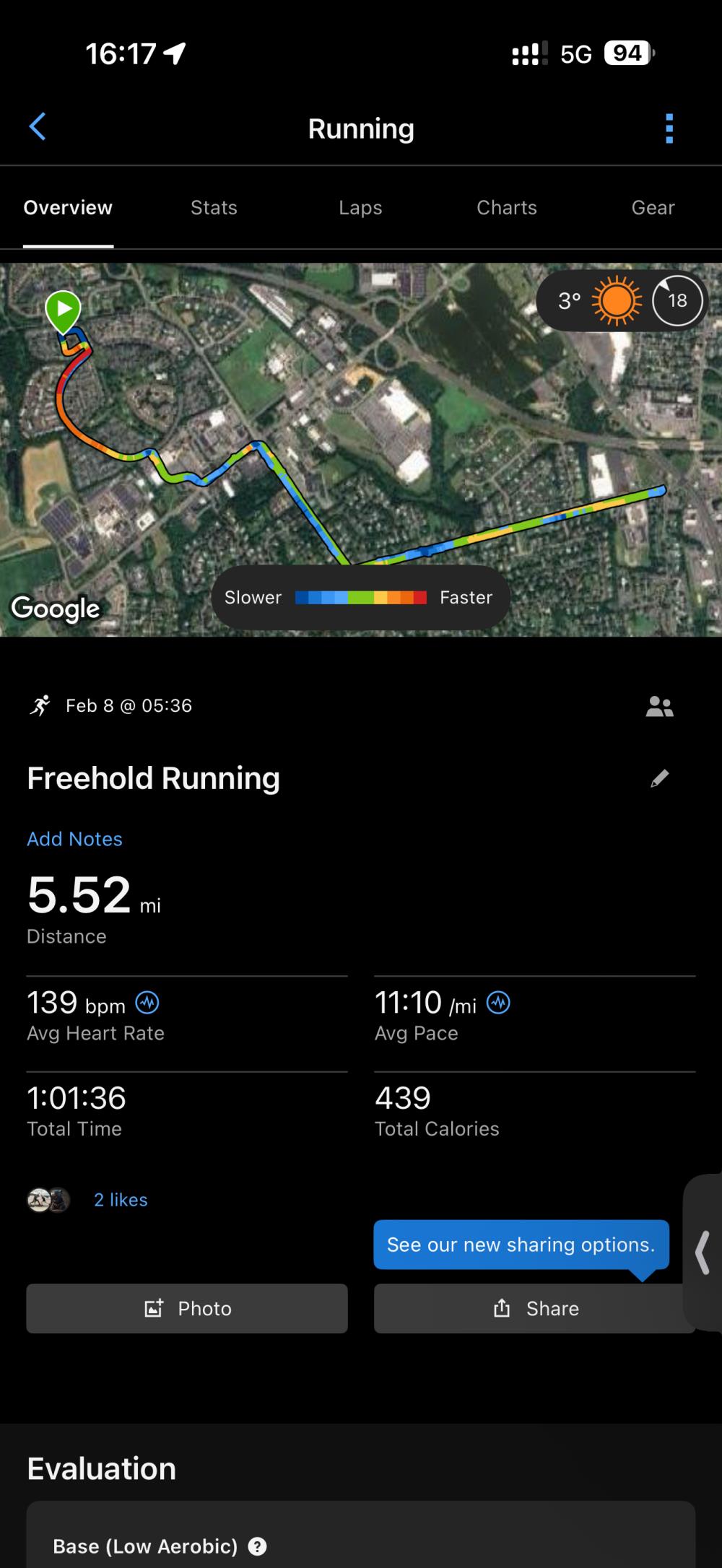Open the Charts tab
The width and height of the screenshot is (722, 1568).
tap(507, 208)
